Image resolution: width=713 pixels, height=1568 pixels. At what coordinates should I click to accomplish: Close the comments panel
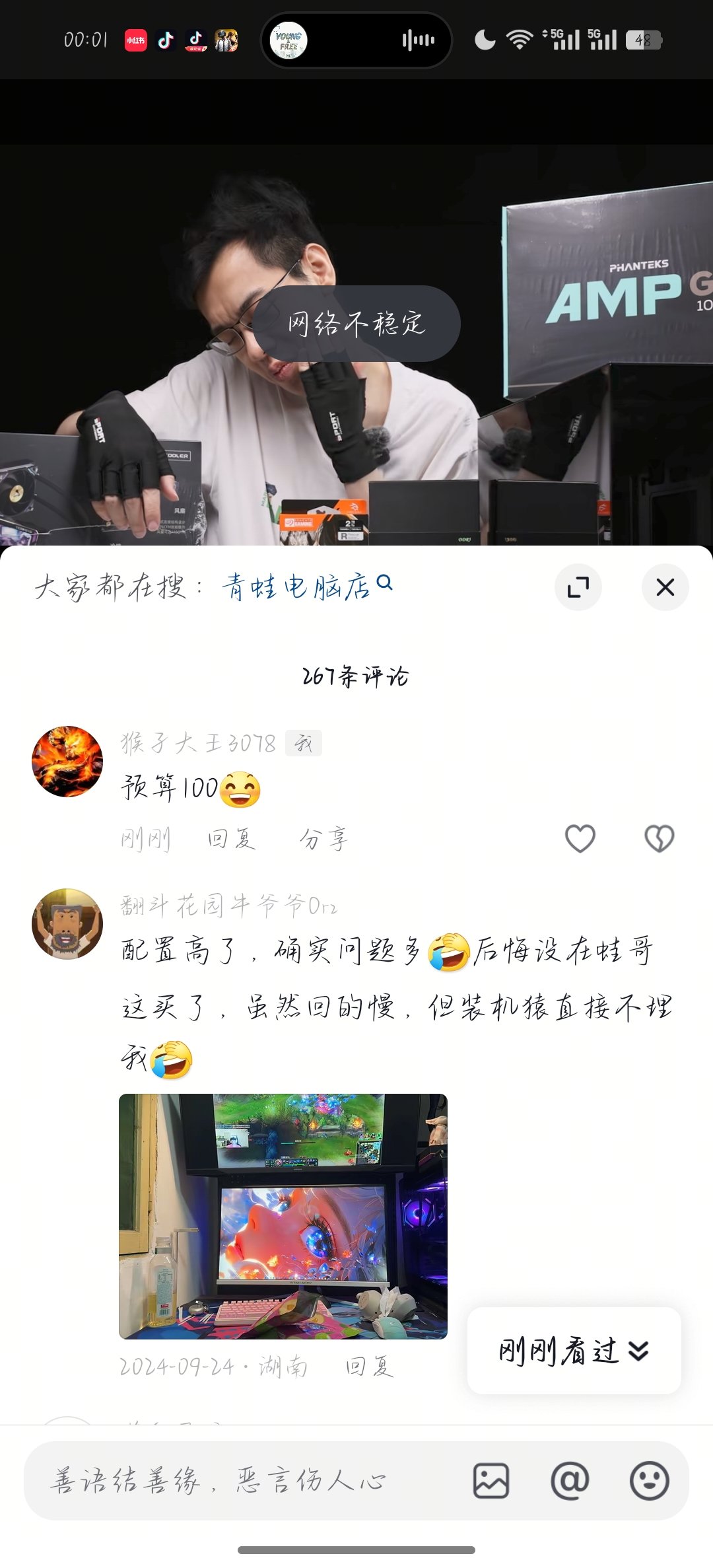[x=665, y=587]
